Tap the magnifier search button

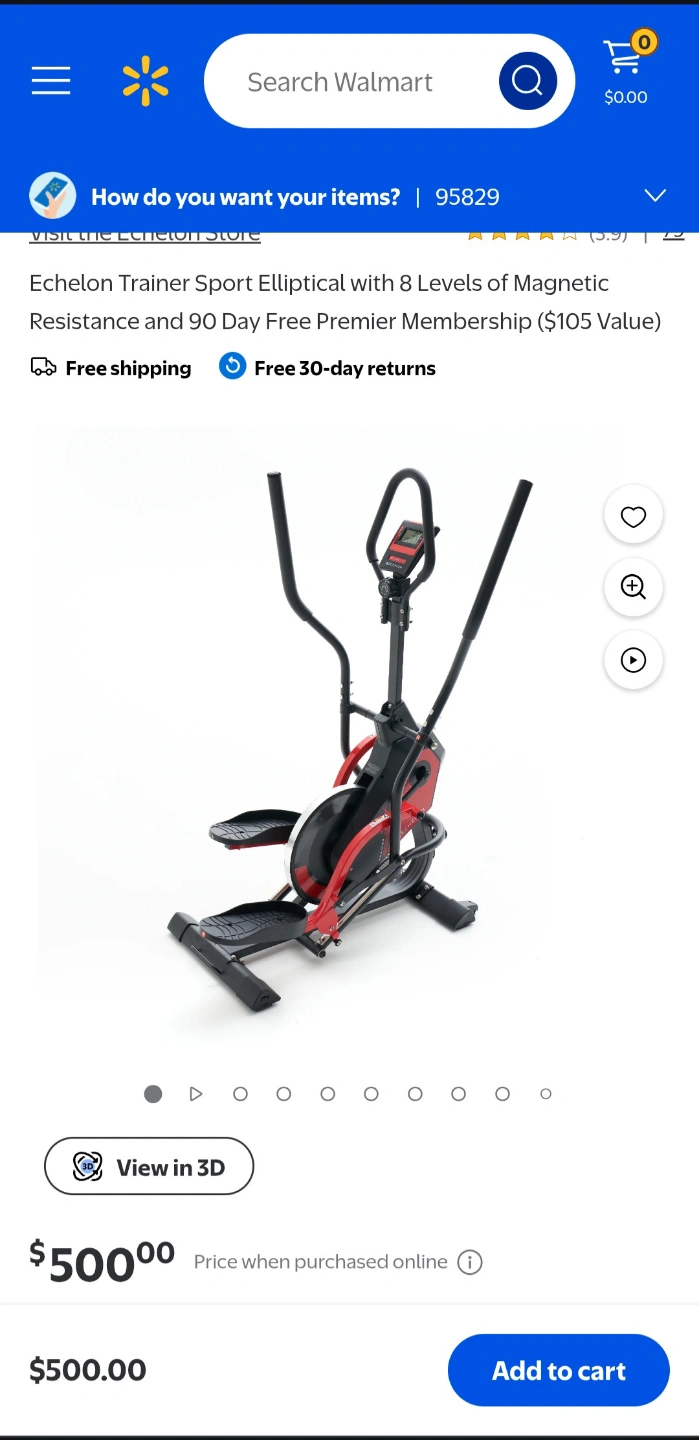point(528,81)
